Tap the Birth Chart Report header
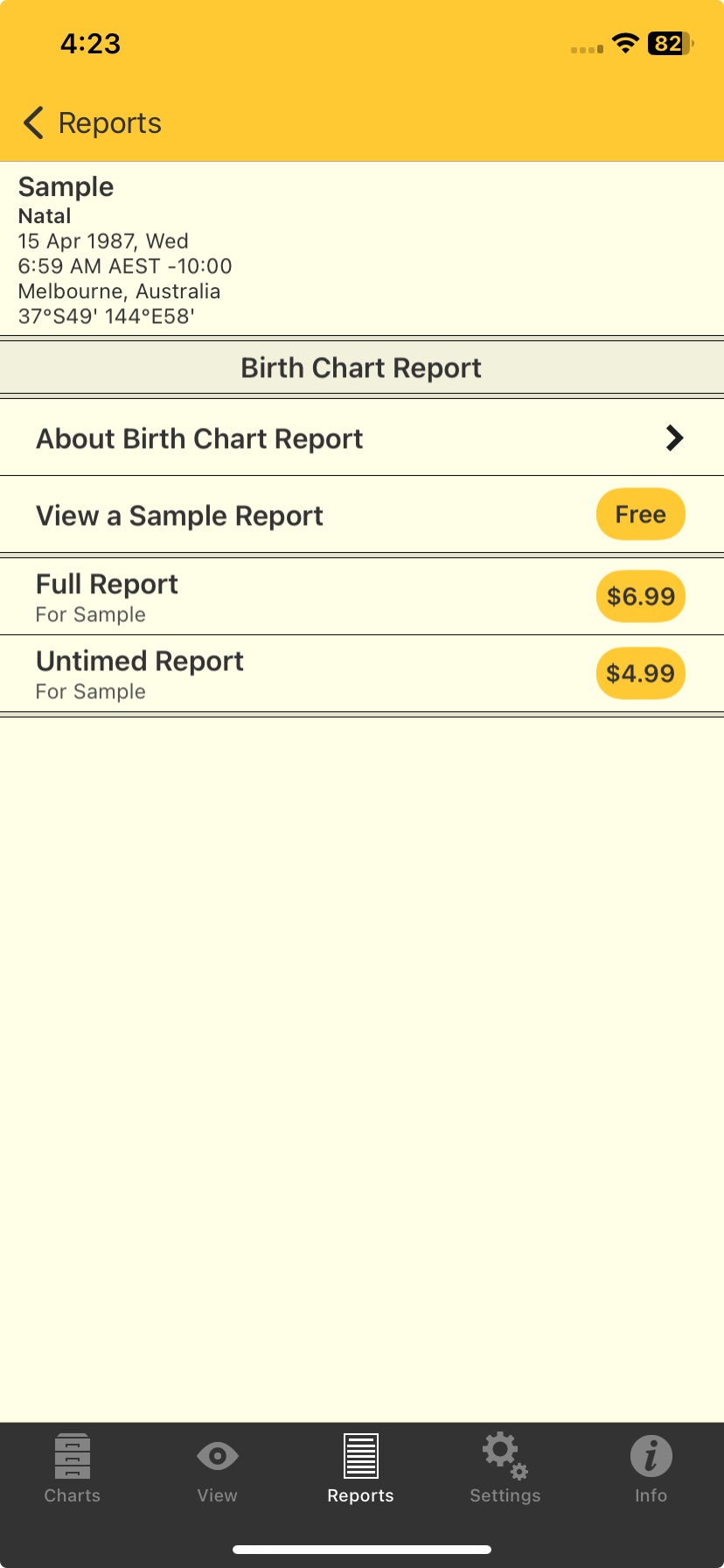 [x=361, y=367]
